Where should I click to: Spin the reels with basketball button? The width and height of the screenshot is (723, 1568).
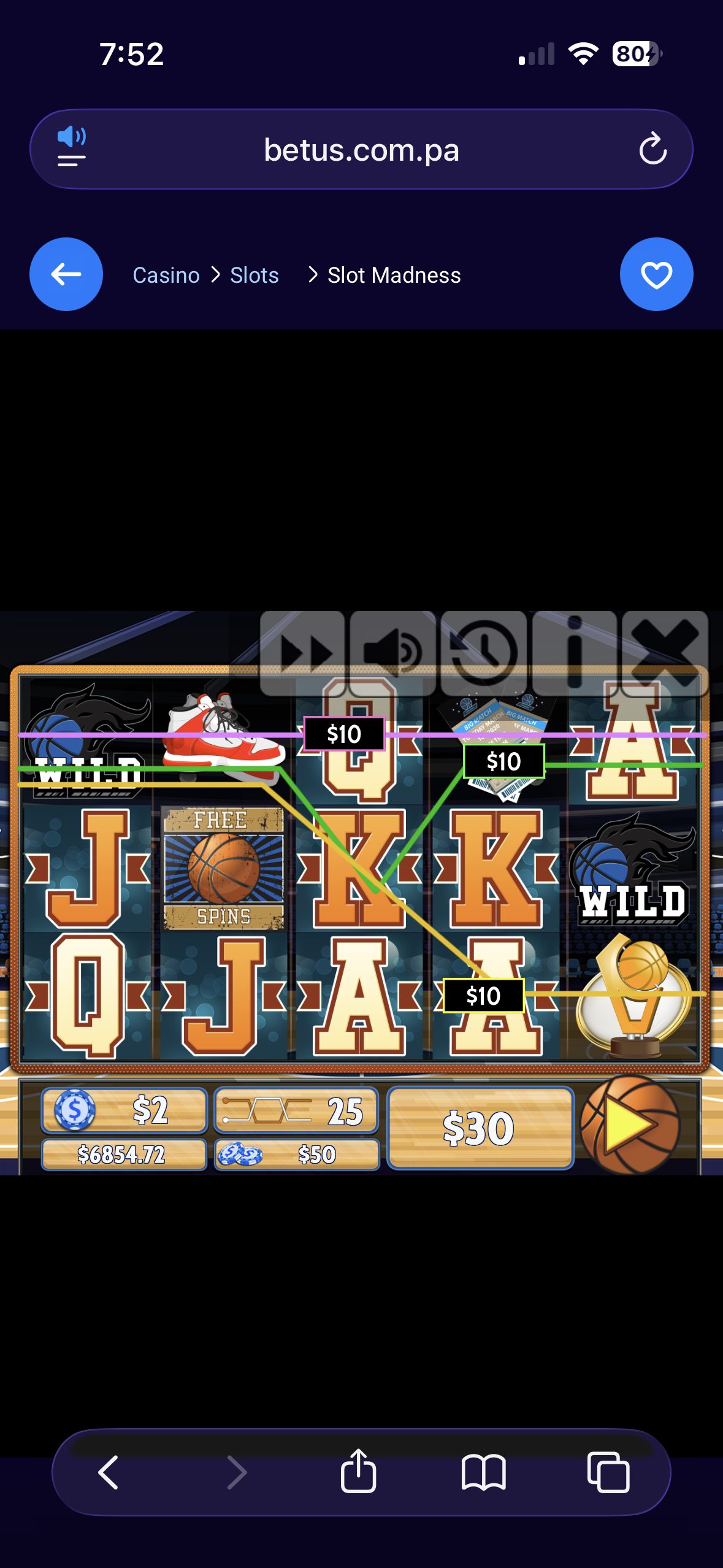tap(630, 1124)
